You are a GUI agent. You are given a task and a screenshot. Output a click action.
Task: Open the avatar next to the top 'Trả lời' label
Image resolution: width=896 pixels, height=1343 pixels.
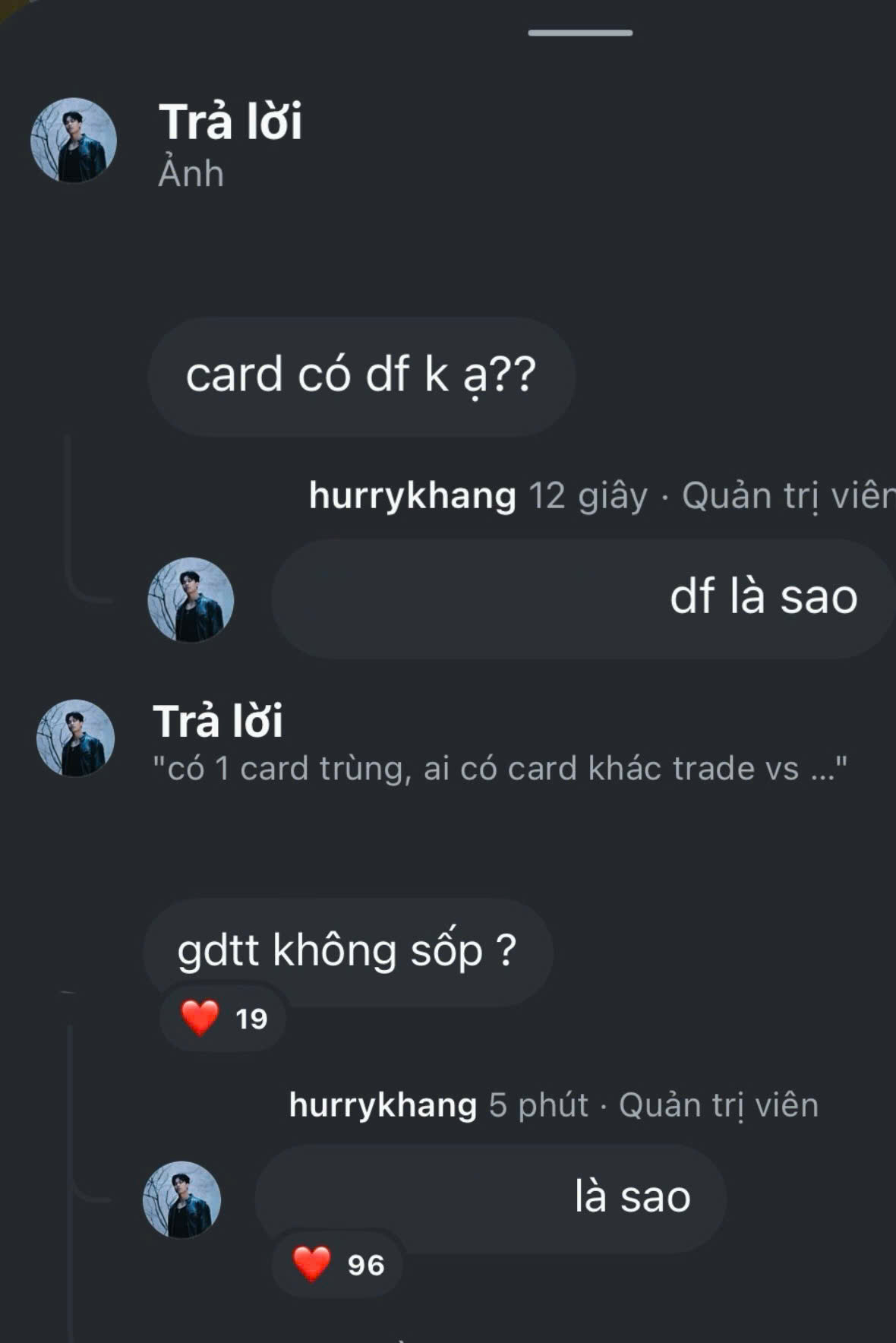coord(74,141)
